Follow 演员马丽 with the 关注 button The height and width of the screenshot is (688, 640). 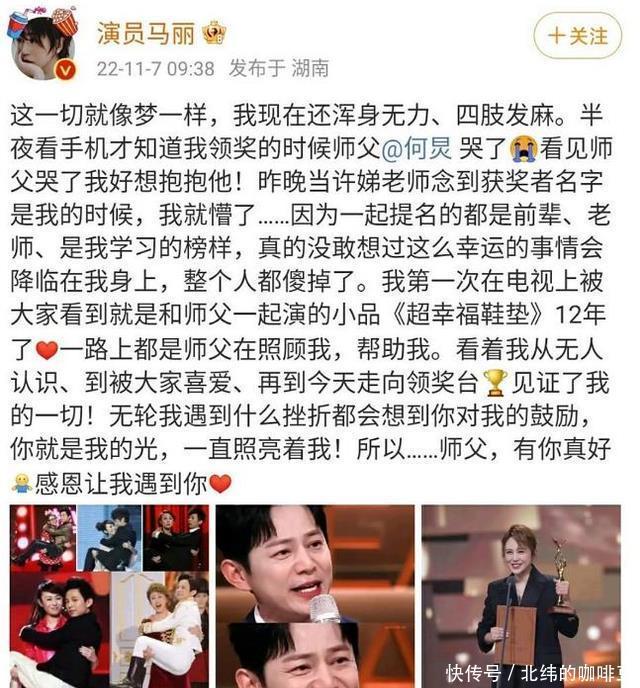[x=578, y=35]
